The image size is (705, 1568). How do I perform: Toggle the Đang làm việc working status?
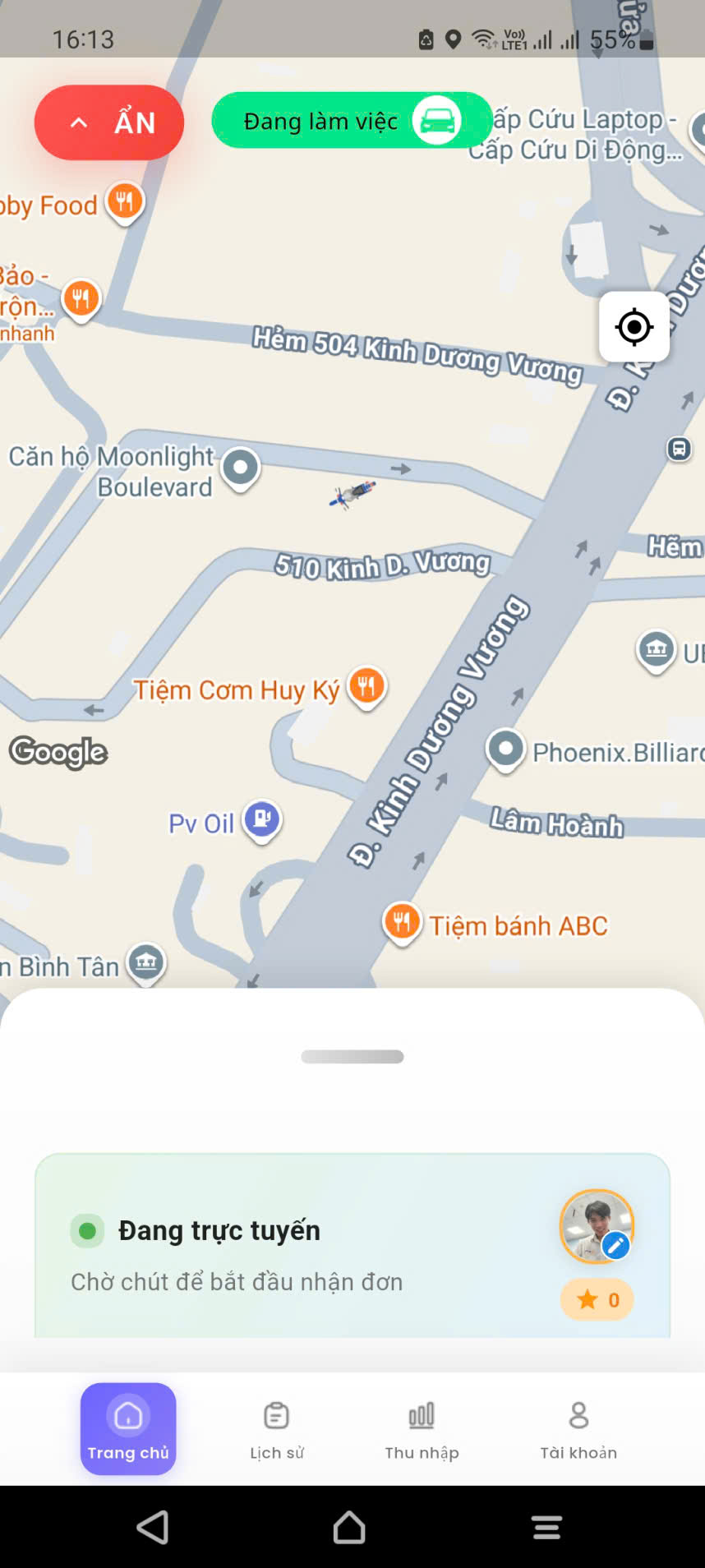352,121
